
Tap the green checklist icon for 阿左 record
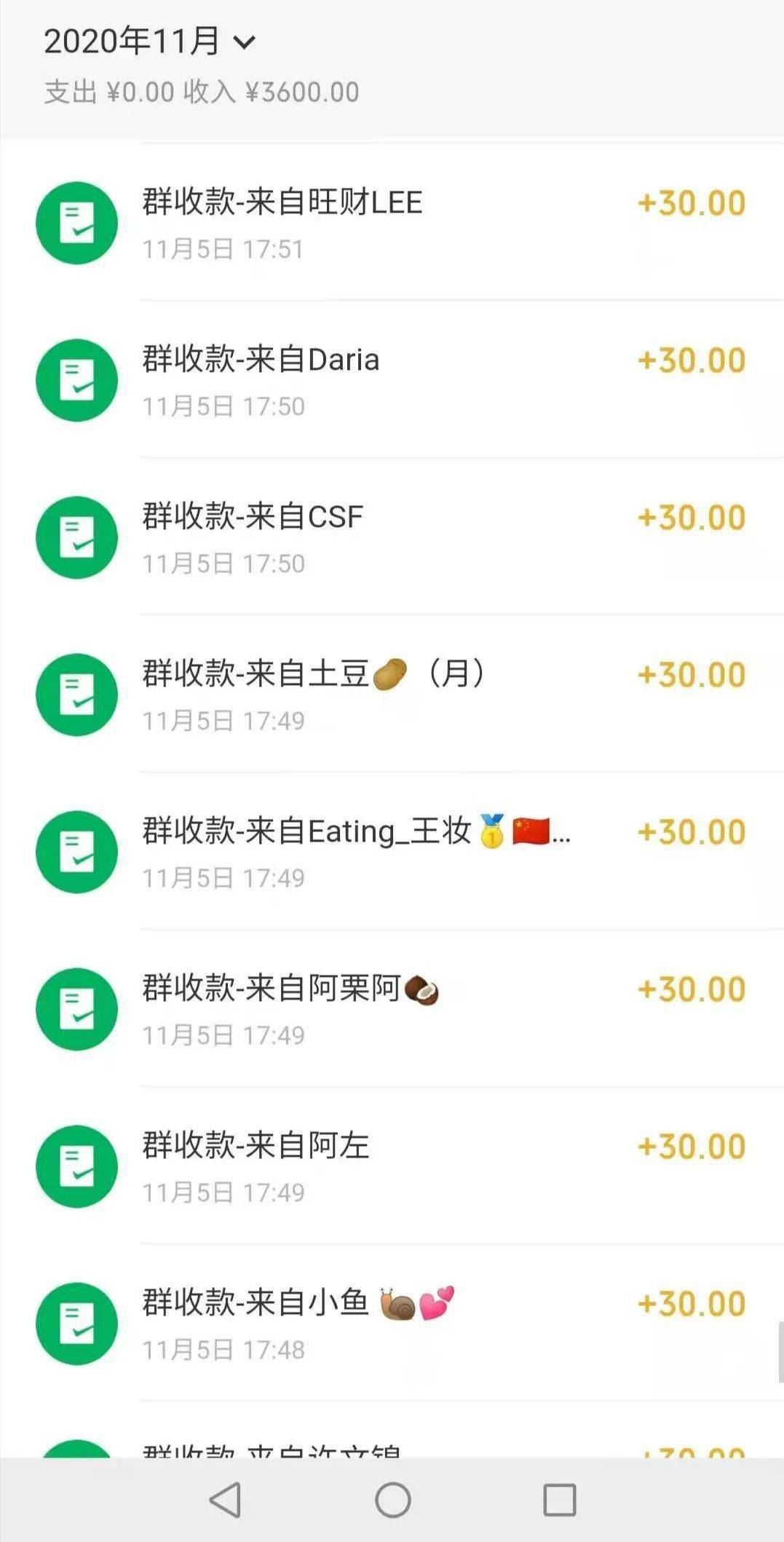click(x=76, y=1166)
